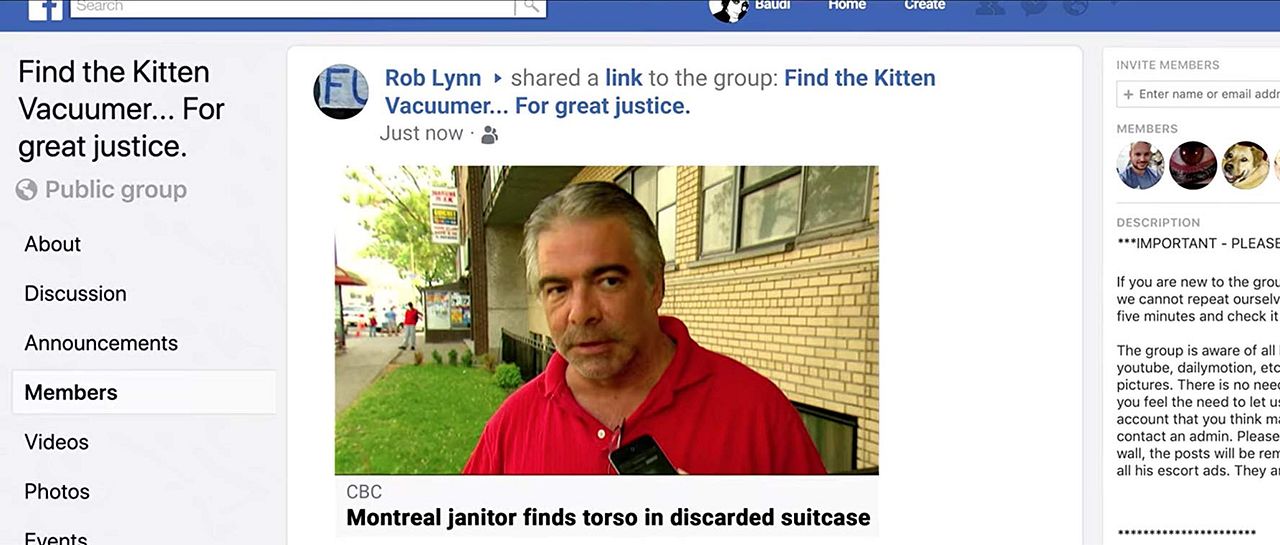Open the friend requests icon

990,6
